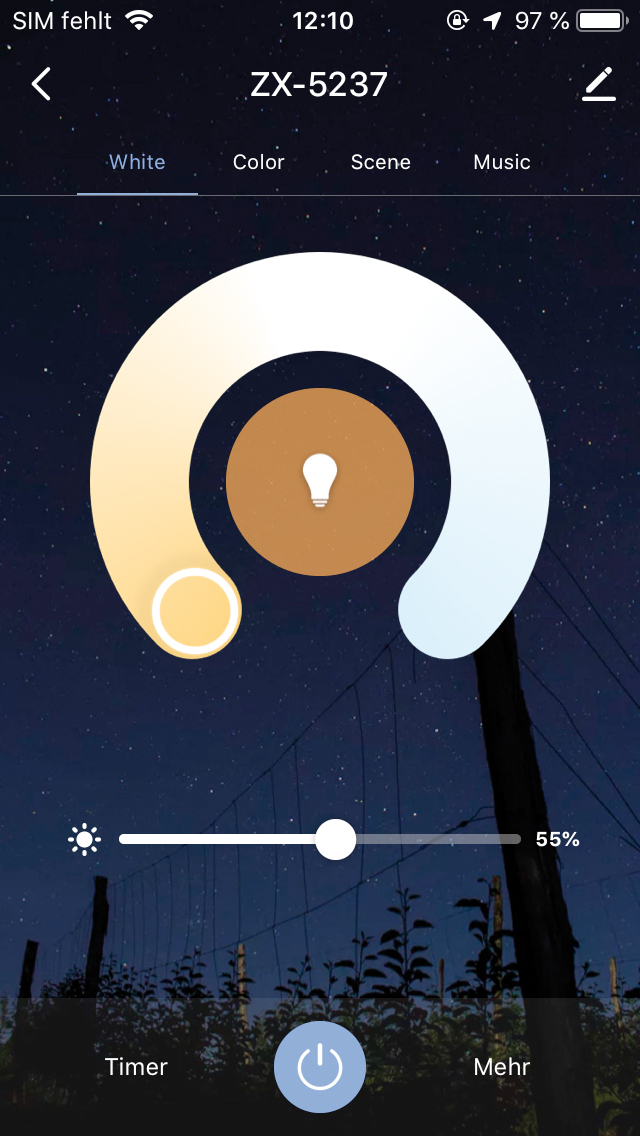Switch to the Scene tab
This screenshot has width=640, height=1136.
pos(380,162)
